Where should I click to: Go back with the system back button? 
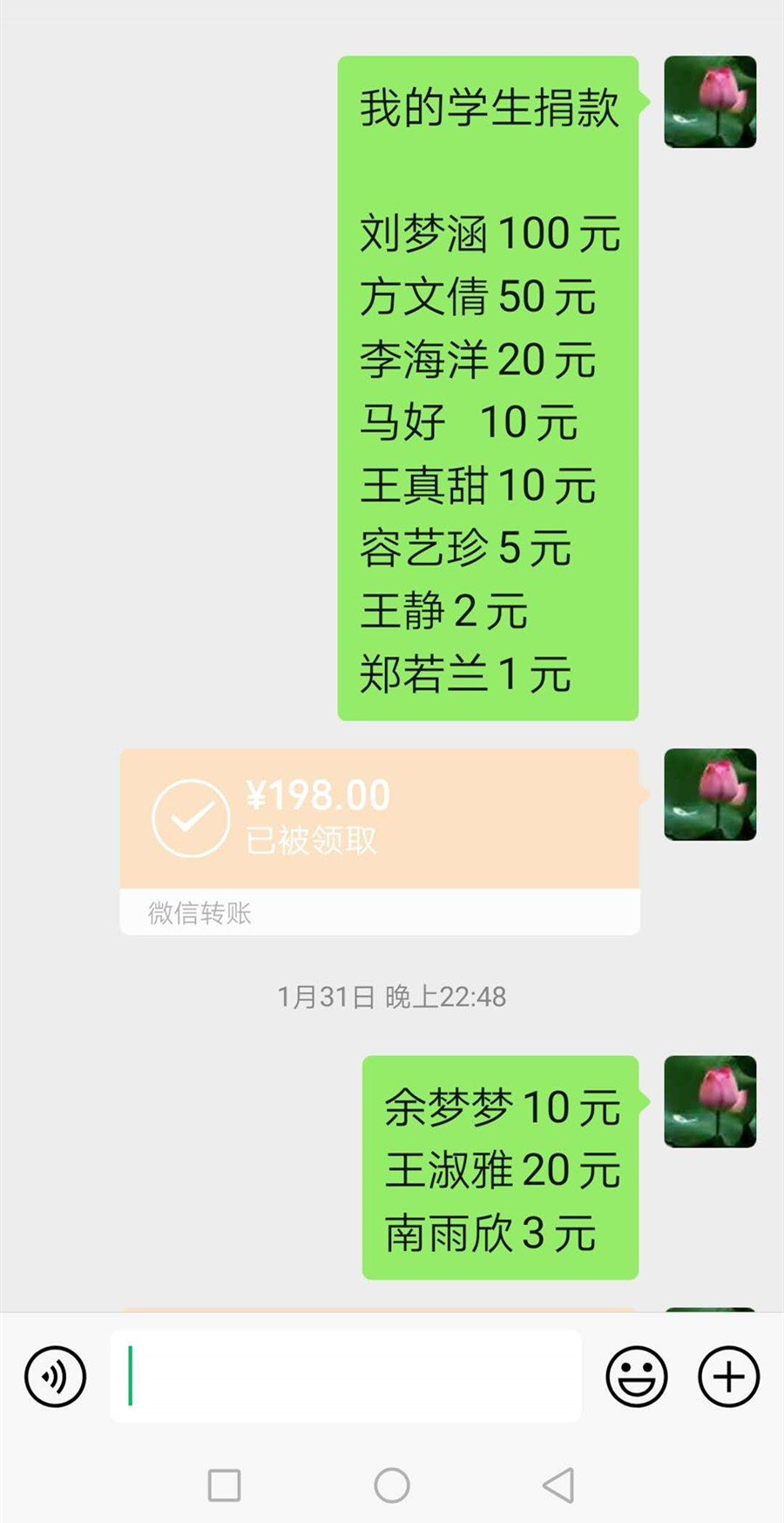558,1486
